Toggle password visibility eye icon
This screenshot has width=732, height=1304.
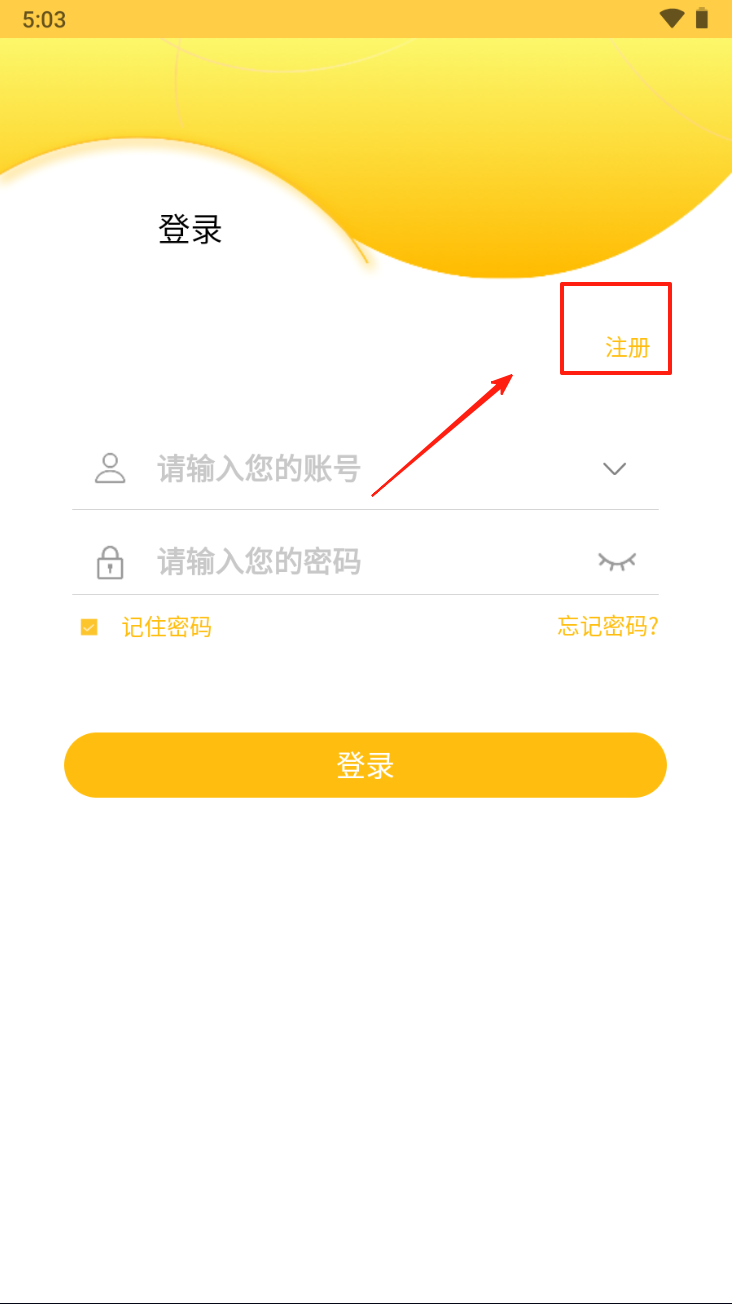tap(616, 561)
